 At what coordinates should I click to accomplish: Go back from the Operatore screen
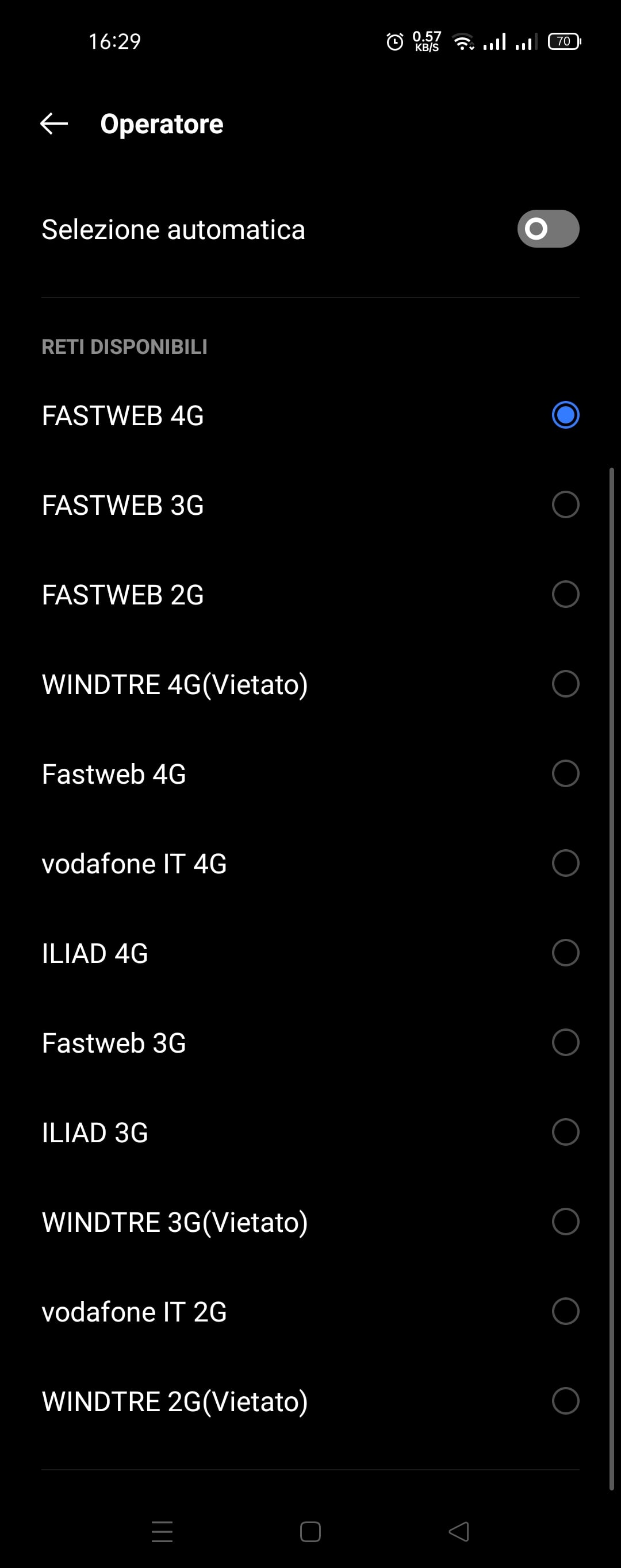click(53, 124)
